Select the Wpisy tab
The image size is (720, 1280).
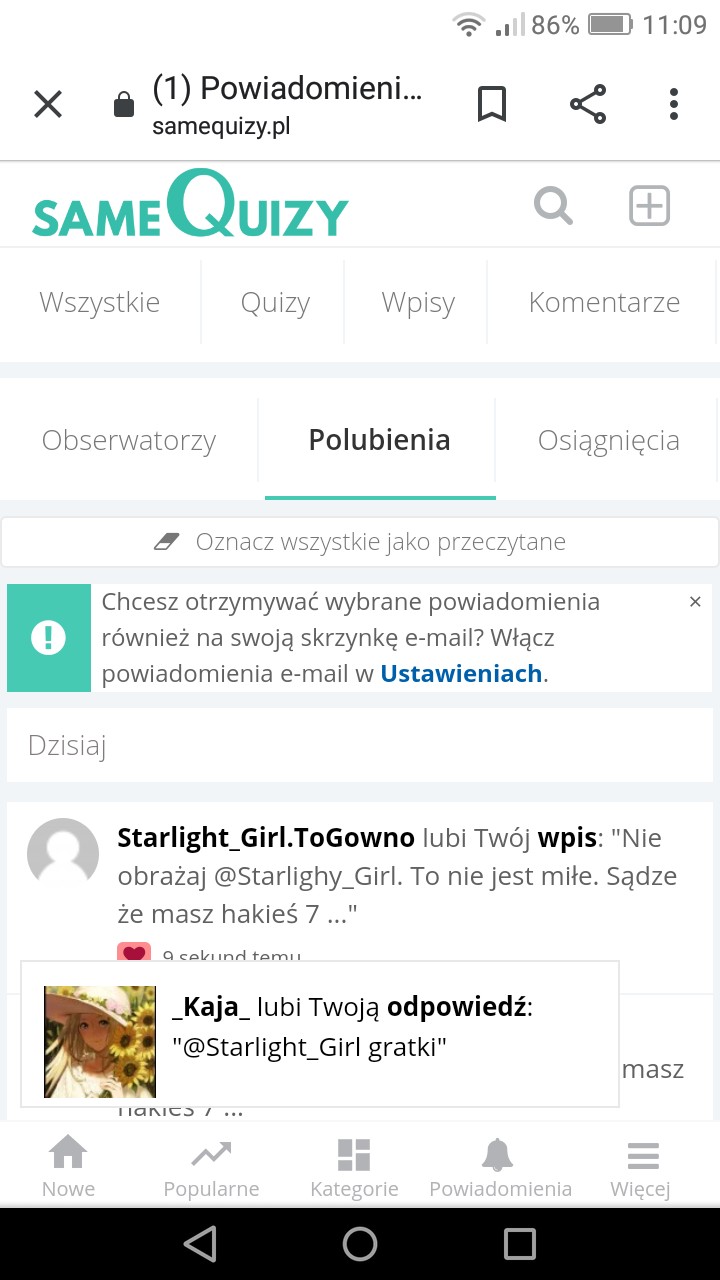click(418, 302)
